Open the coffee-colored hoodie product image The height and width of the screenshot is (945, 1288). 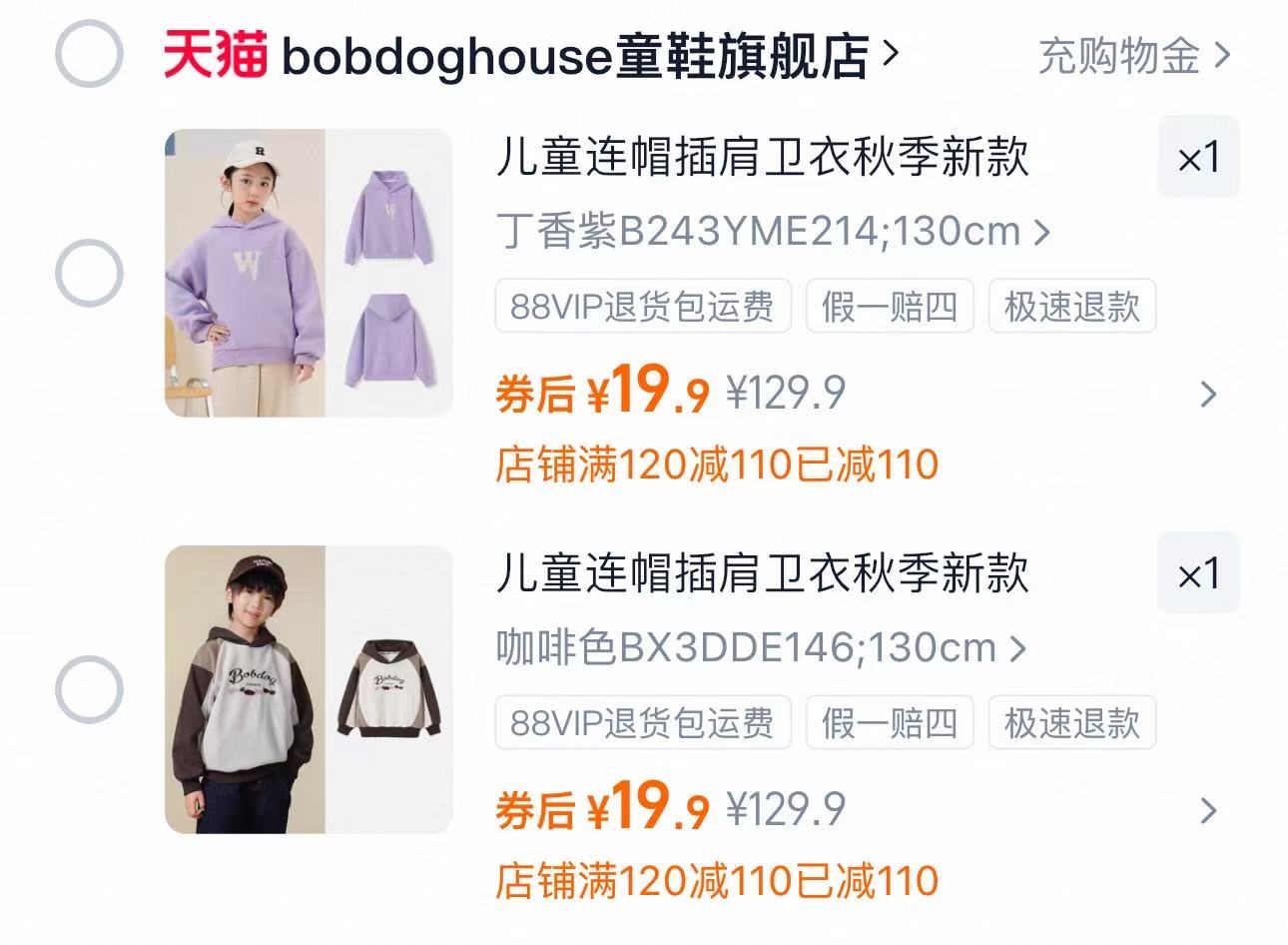point(309,689)
